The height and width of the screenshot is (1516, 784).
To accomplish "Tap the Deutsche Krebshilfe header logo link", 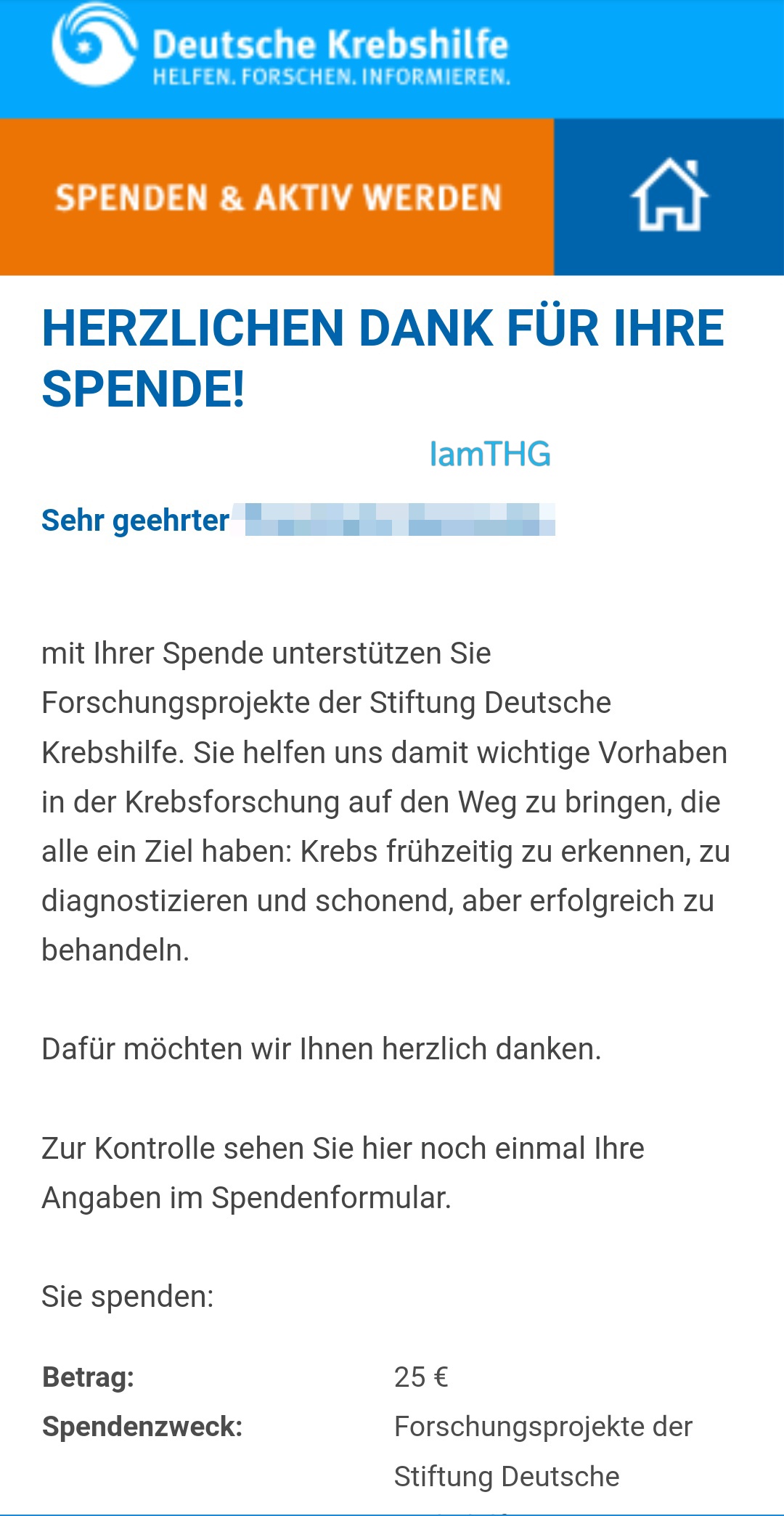I will [x=280, y=46].
